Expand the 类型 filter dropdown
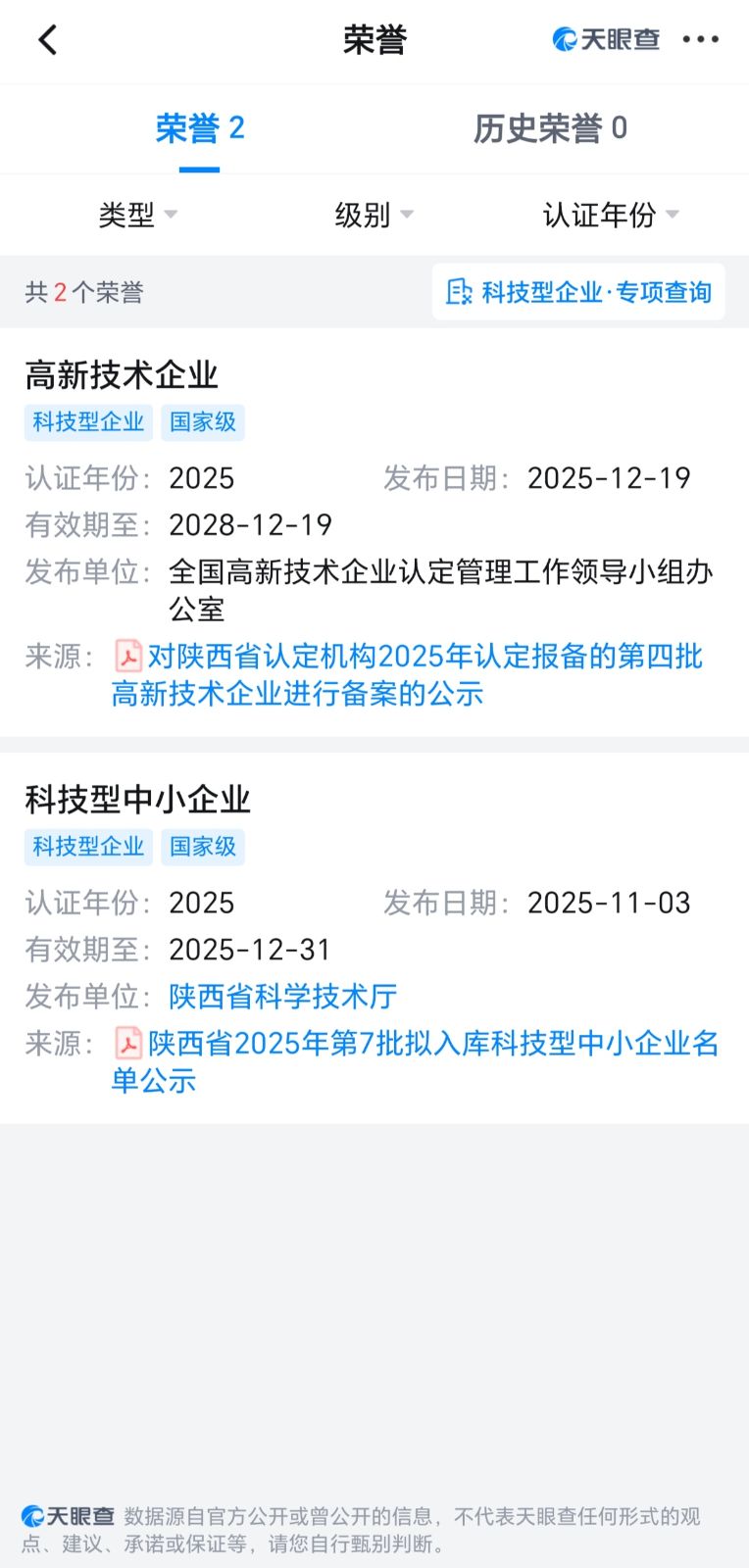 coord(137,215)
